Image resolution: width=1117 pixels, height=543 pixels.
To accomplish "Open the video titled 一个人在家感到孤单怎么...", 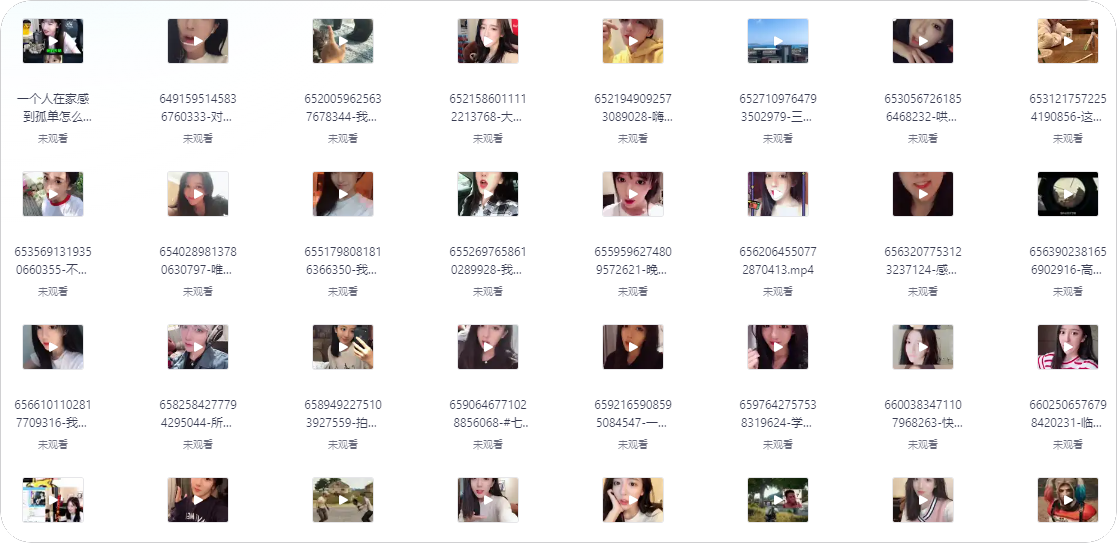I will (x=53, y=41).
